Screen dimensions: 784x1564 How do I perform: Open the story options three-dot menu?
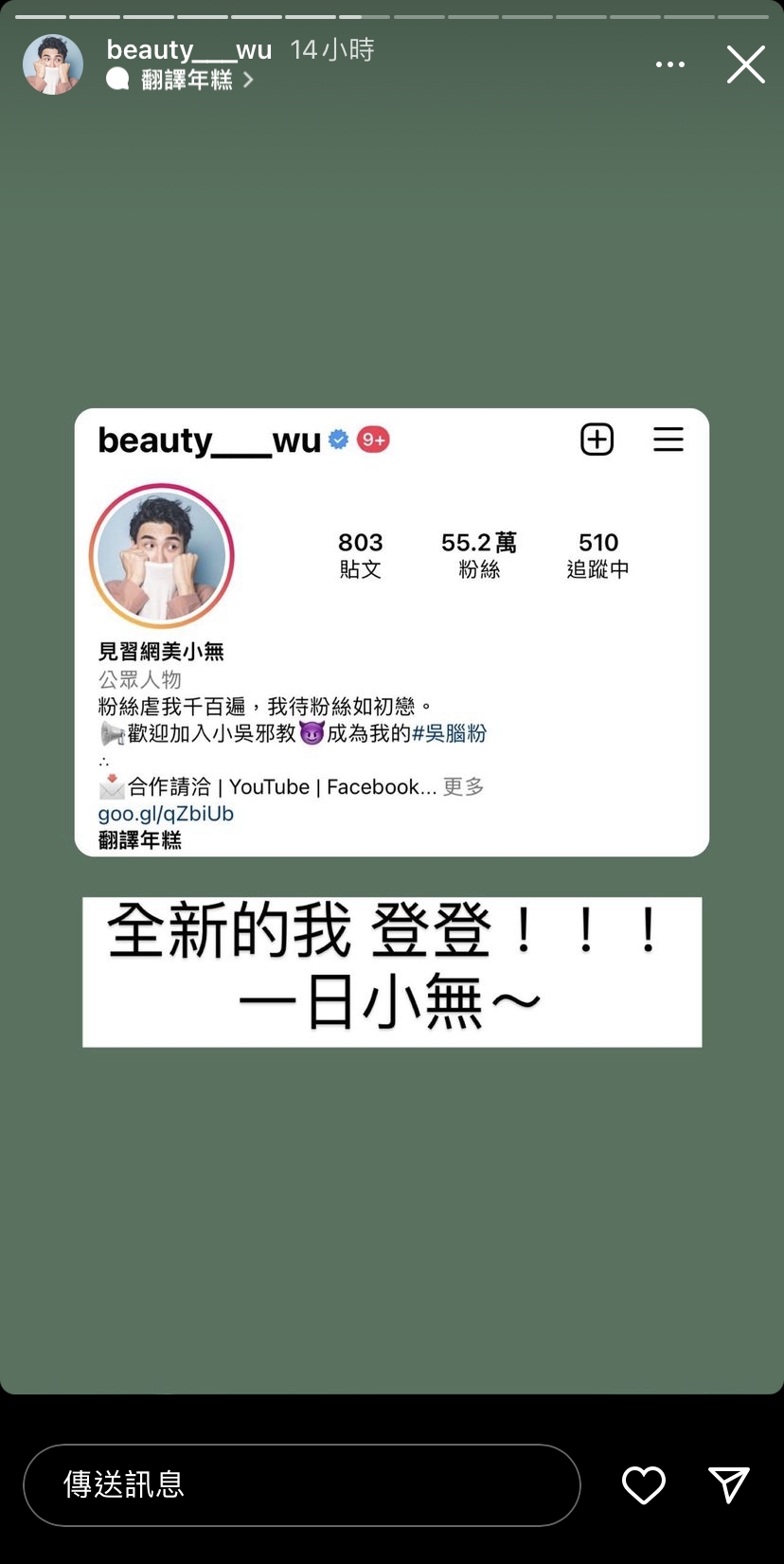(x=671, y=63)
